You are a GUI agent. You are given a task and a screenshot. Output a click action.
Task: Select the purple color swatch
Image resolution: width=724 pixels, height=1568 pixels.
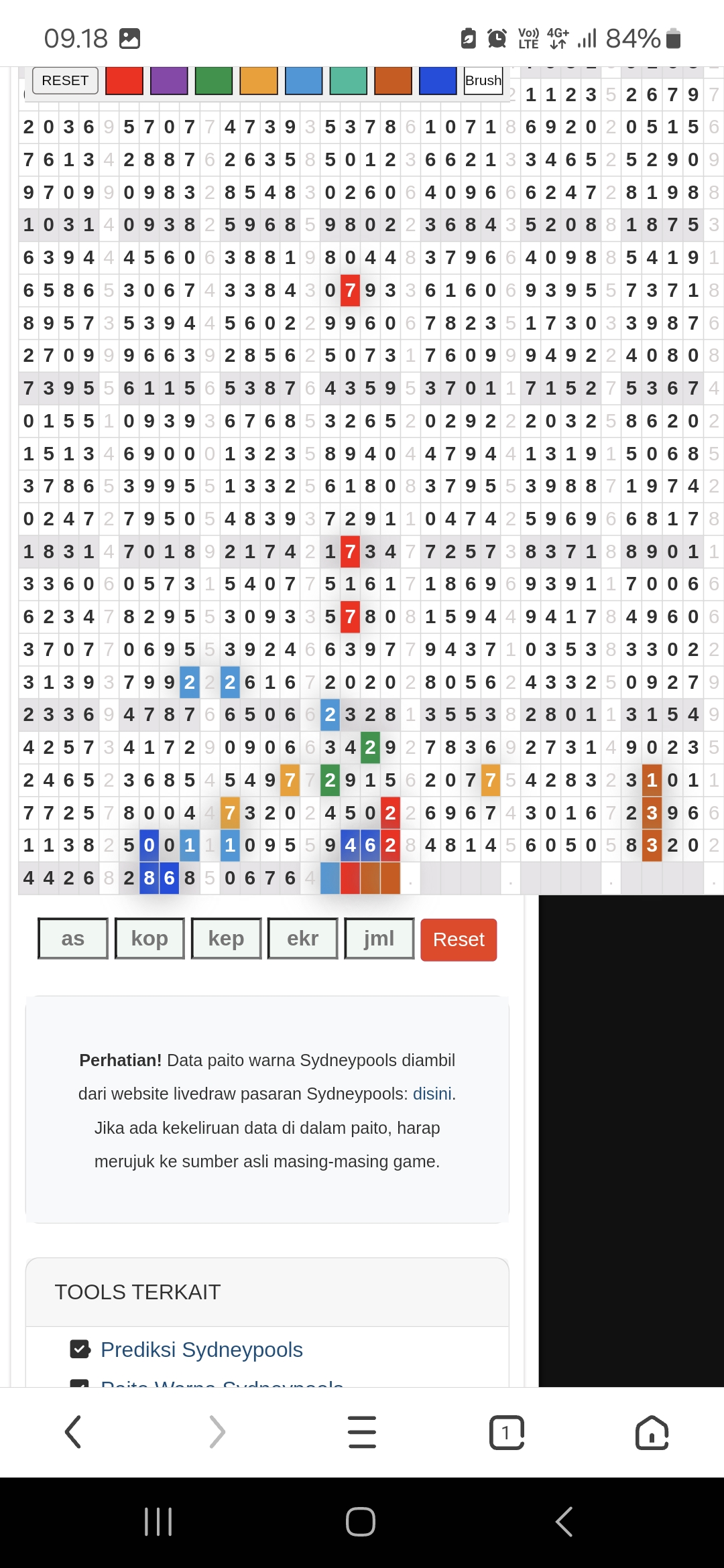click(x=169, y=80)
